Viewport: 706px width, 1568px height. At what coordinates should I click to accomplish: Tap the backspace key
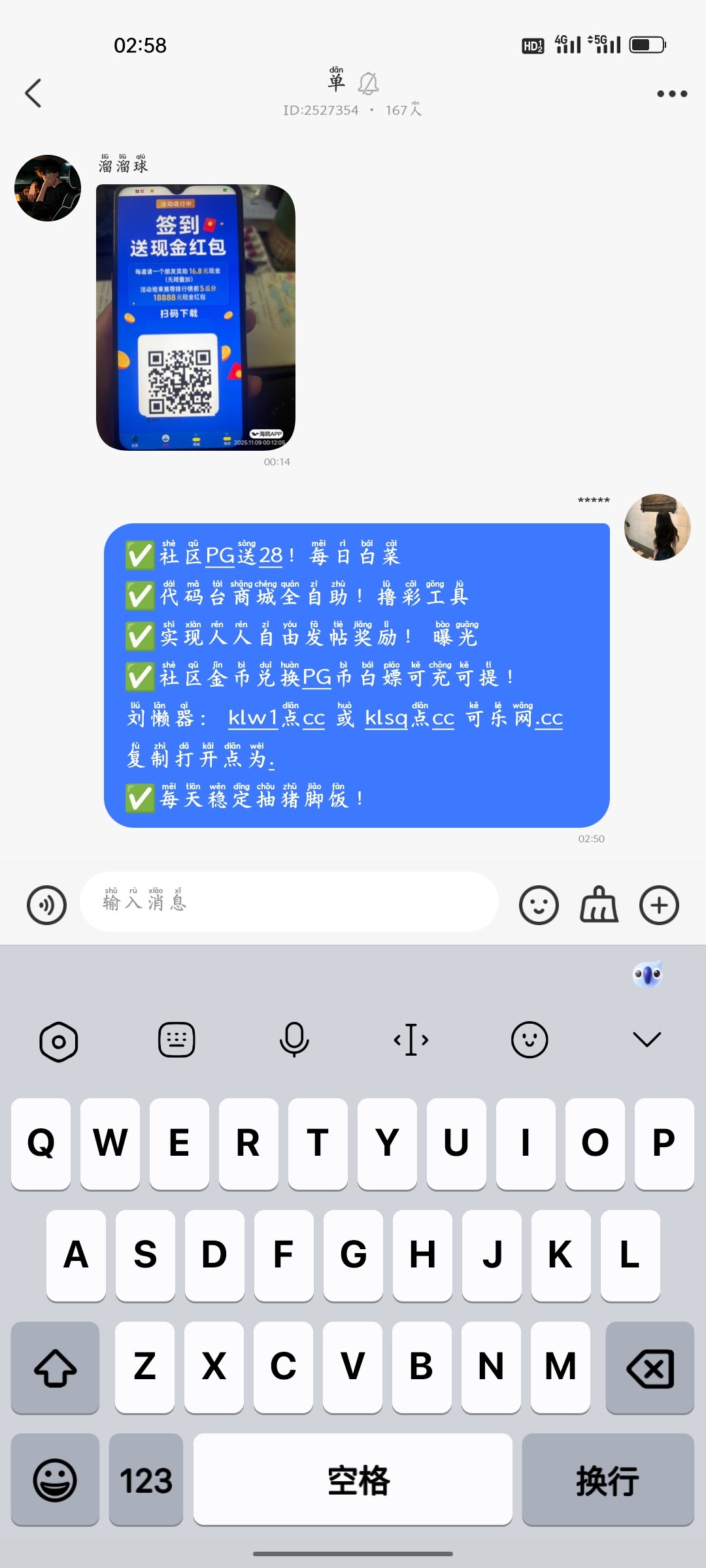[x=649, y=1367]
